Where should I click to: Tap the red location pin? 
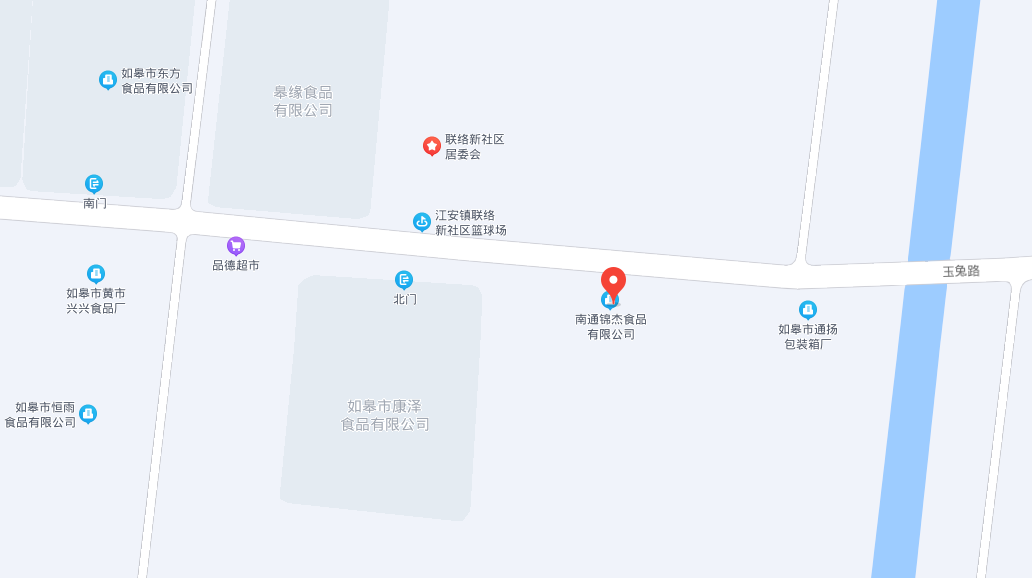pos(613,281)
